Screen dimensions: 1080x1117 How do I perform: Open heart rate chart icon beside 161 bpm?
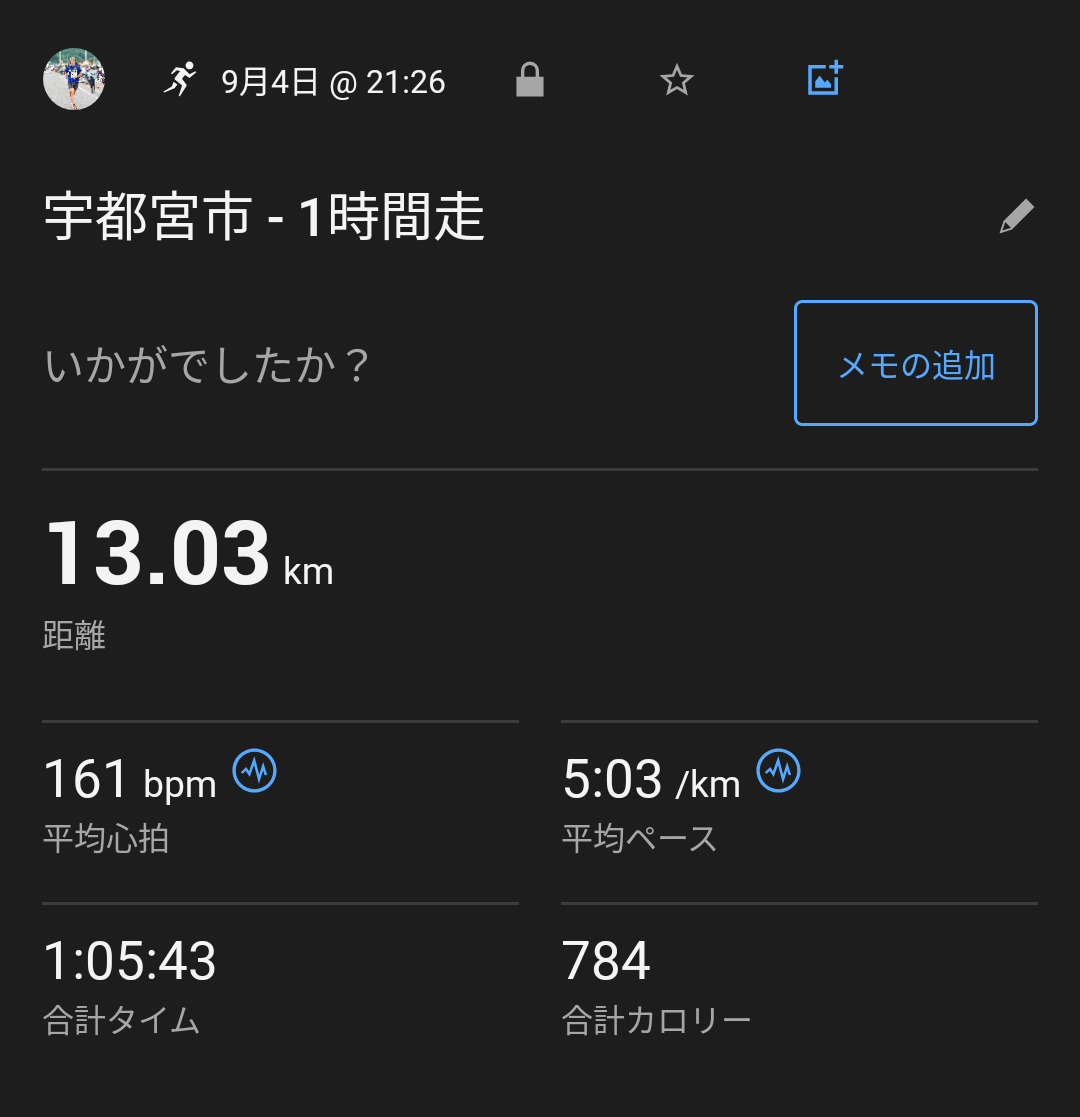point(255,771)
